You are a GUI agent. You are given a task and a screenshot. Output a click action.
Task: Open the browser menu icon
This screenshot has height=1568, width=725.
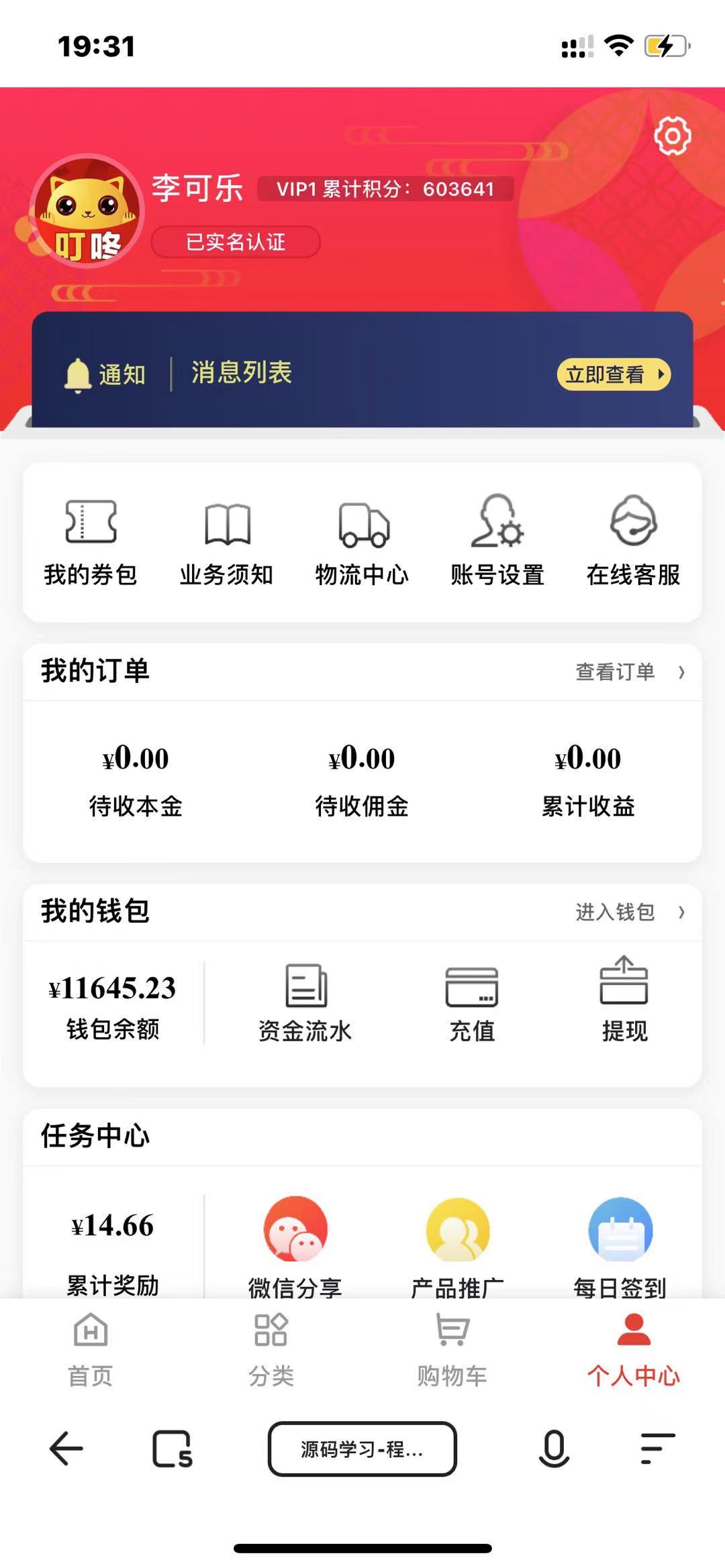(657, 1449)
